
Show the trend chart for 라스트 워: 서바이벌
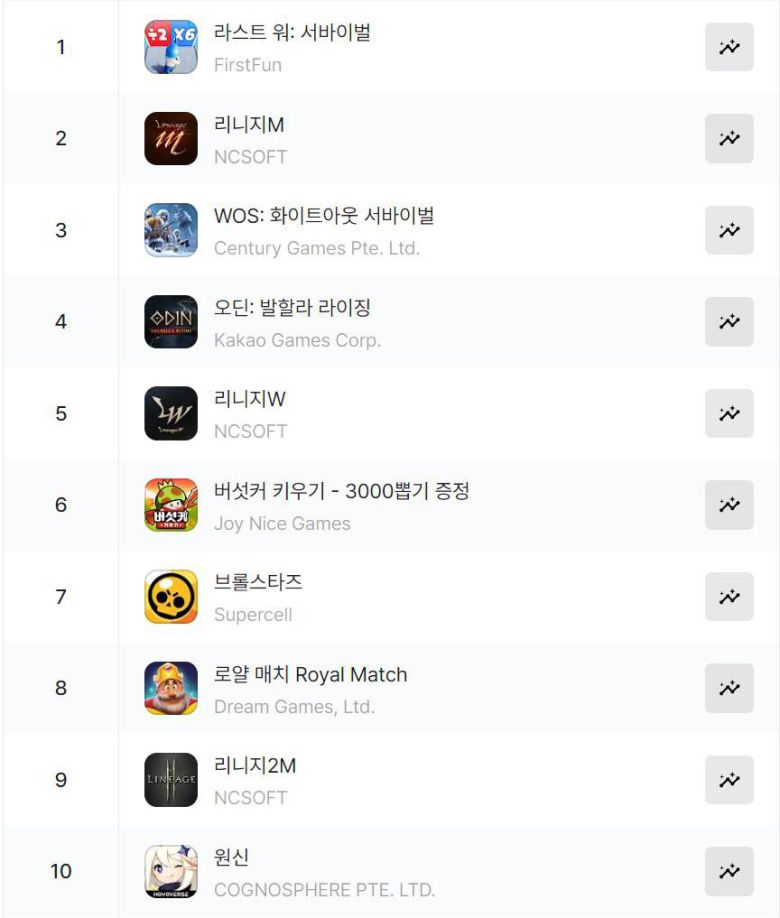click(729, 47)
